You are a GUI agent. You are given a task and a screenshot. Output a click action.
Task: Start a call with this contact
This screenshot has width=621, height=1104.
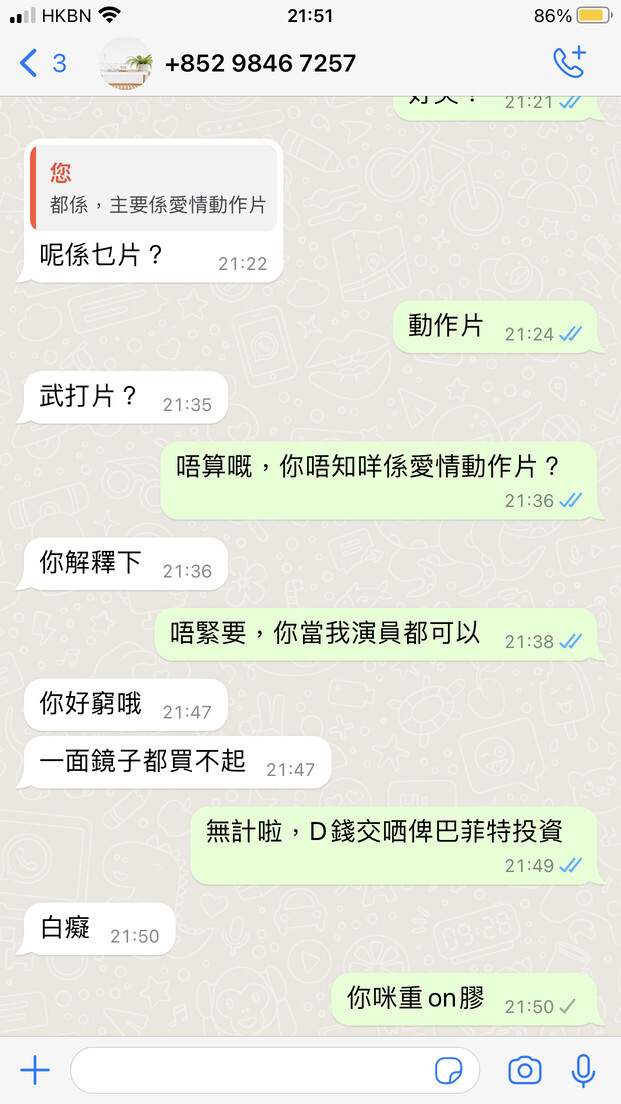[570, 63]
